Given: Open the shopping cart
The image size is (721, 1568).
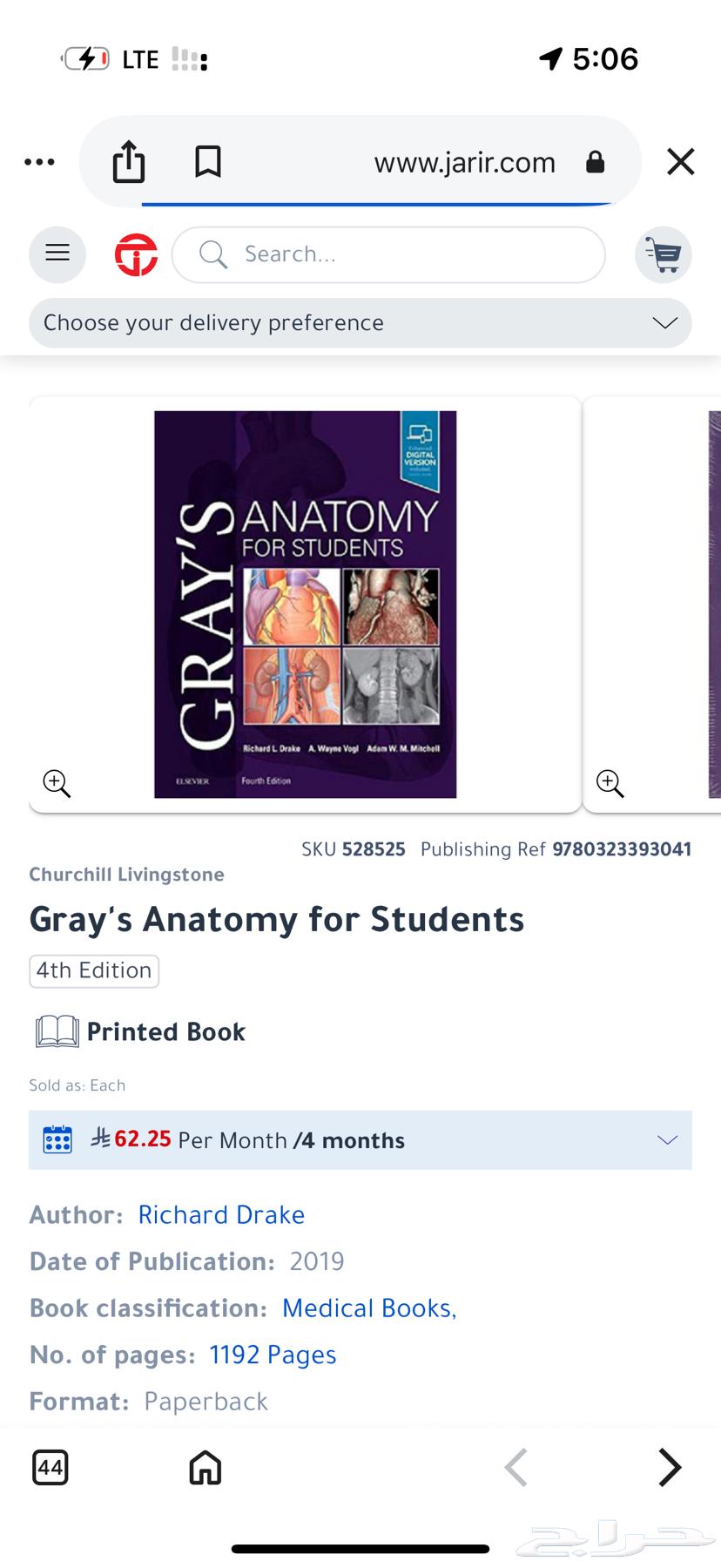Looking at the screenshot, I should [x=663, y=254].
